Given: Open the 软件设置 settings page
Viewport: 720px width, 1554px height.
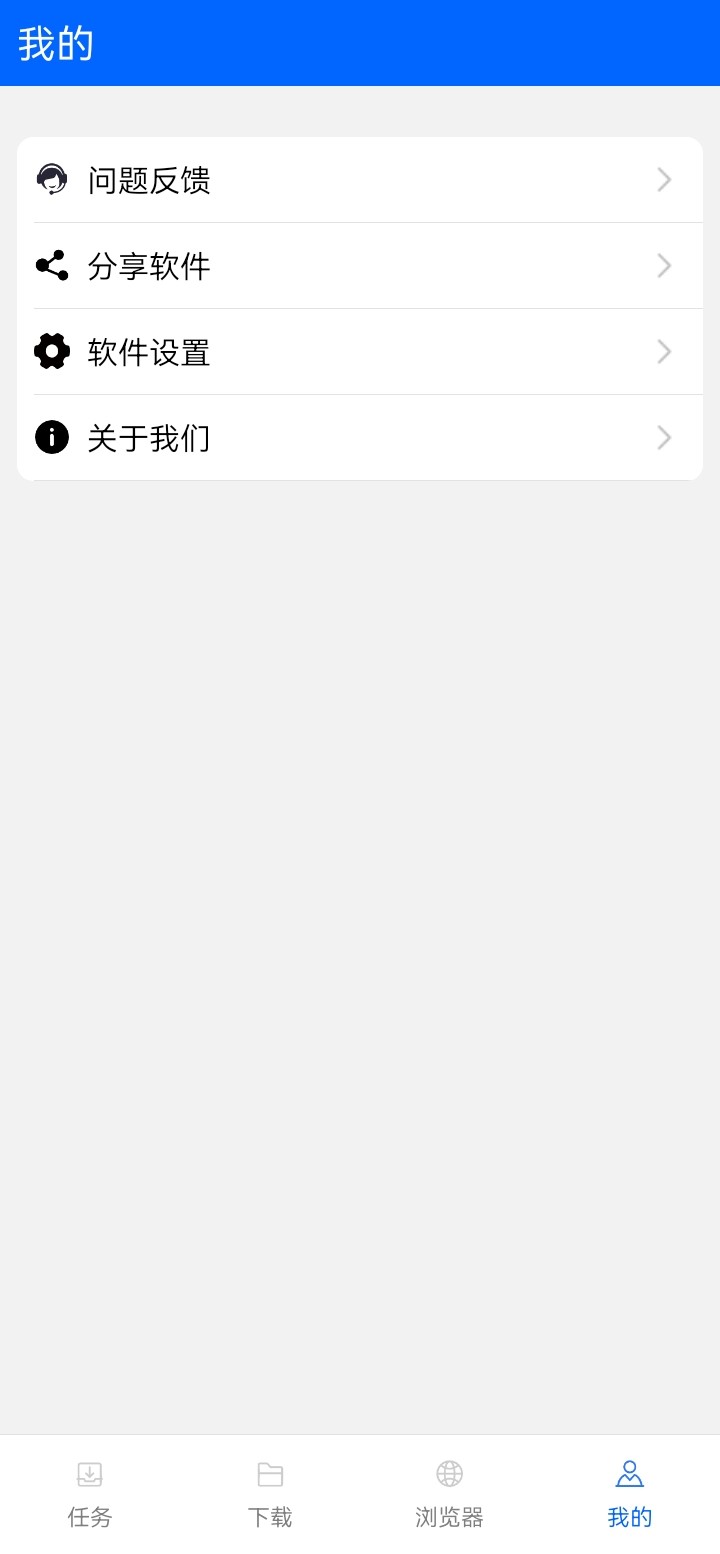Looking at the screenshot, I should click(x=360, y=351).
